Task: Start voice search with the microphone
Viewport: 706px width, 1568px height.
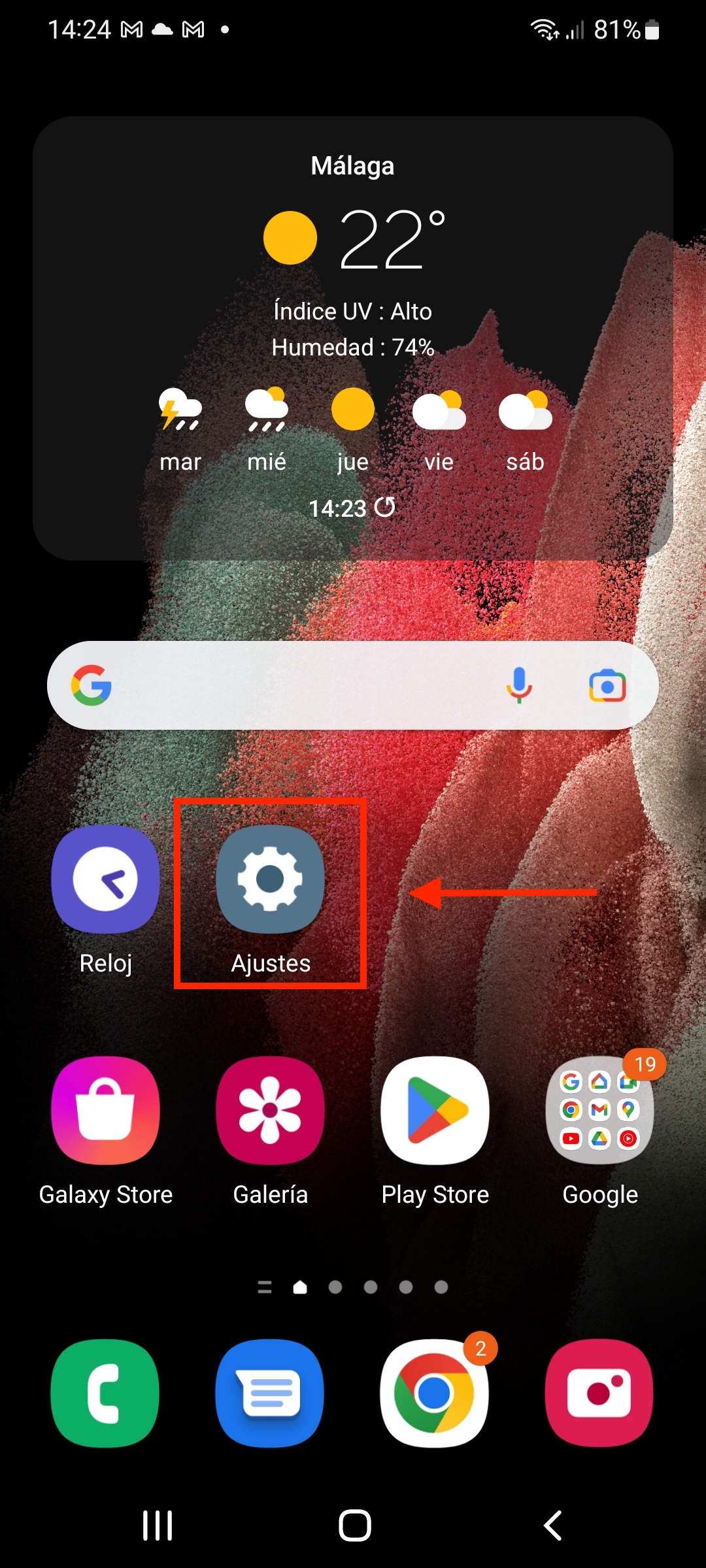Action: coord(519,685)
